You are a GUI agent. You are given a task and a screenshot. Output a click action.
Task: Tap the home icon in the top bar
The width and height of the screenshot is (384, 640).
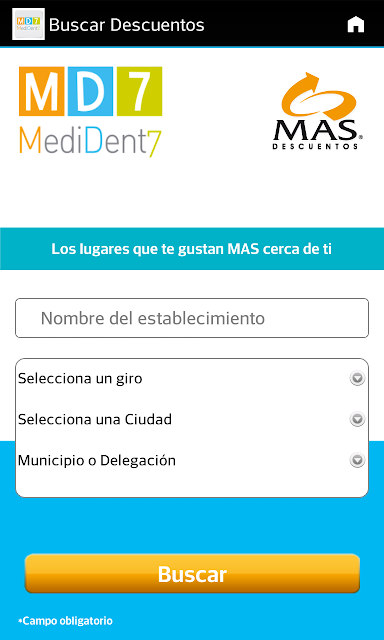tap(355, 24)
